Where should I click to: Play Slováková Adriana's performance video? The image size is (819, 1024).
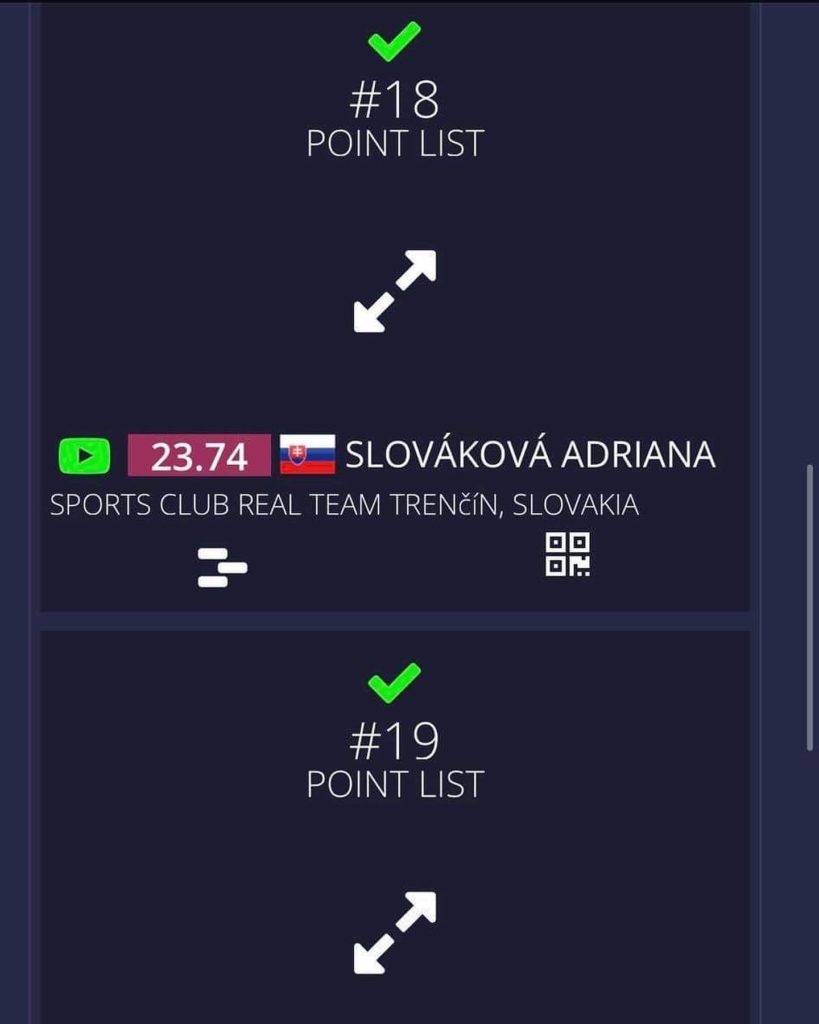[84, 457]
